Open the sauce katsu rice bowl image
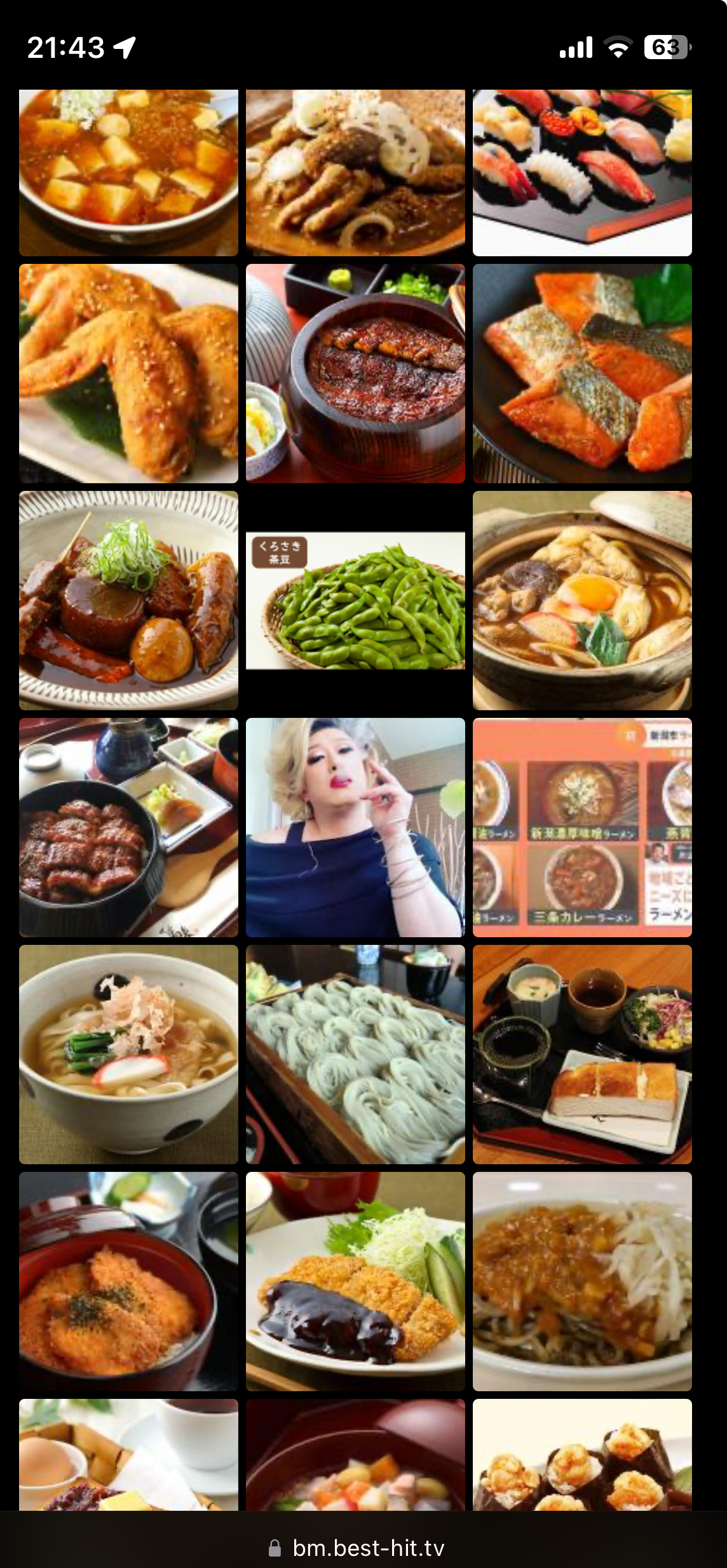The width and height of the screenshot is (727, 1568). point(128,1281)
